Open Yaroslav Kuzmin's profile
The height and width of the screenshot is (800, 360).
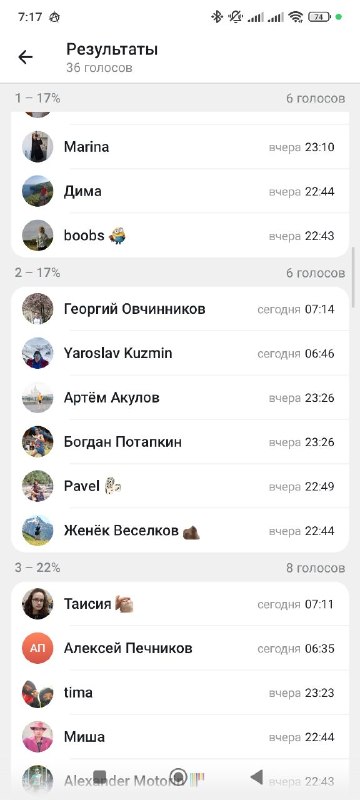coord(180,353)
